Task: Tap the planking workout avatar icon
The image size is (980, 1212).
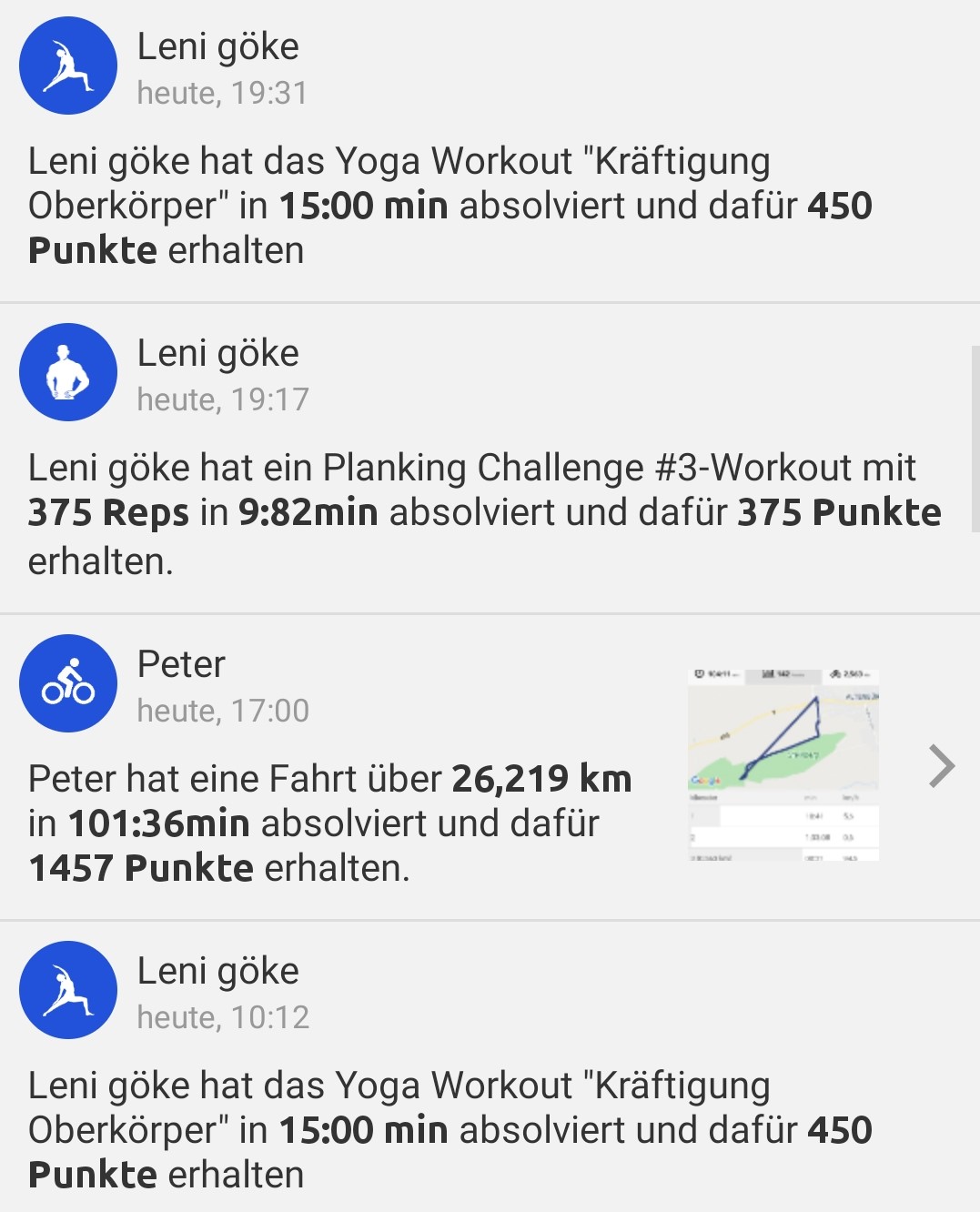Action: [67, 371]
